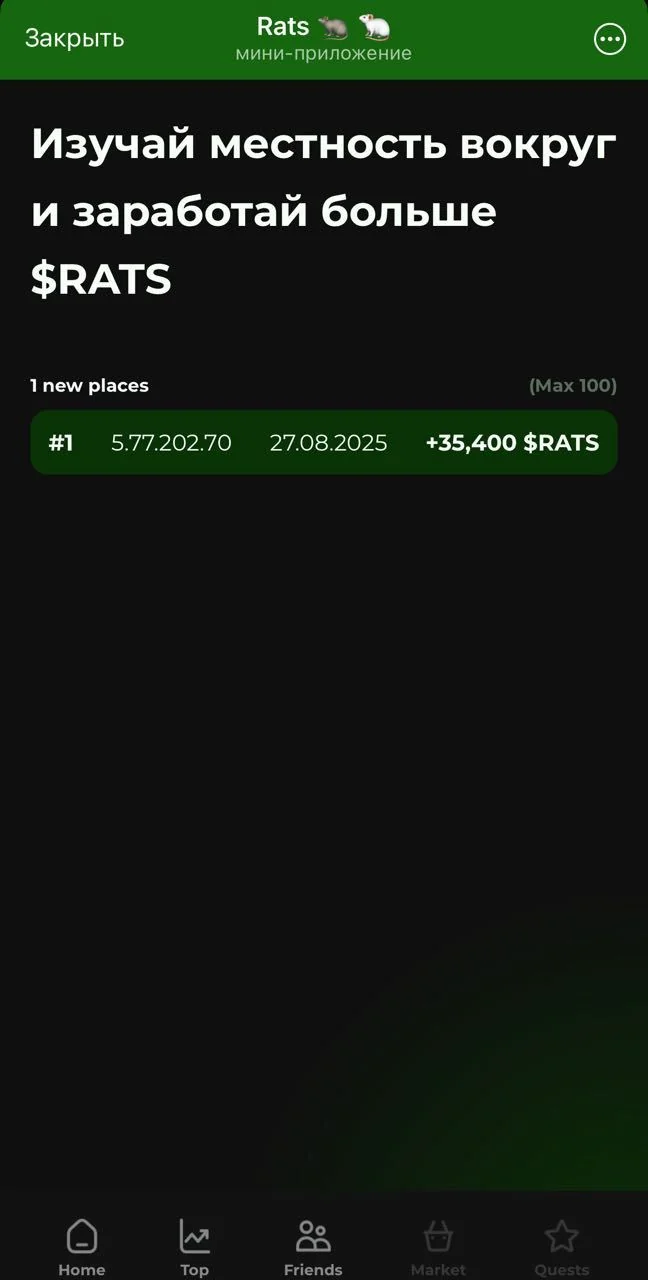Open place #1 entry 5.77.202.70
Screen dimensions: 648x1280
(x=324, y=442)
